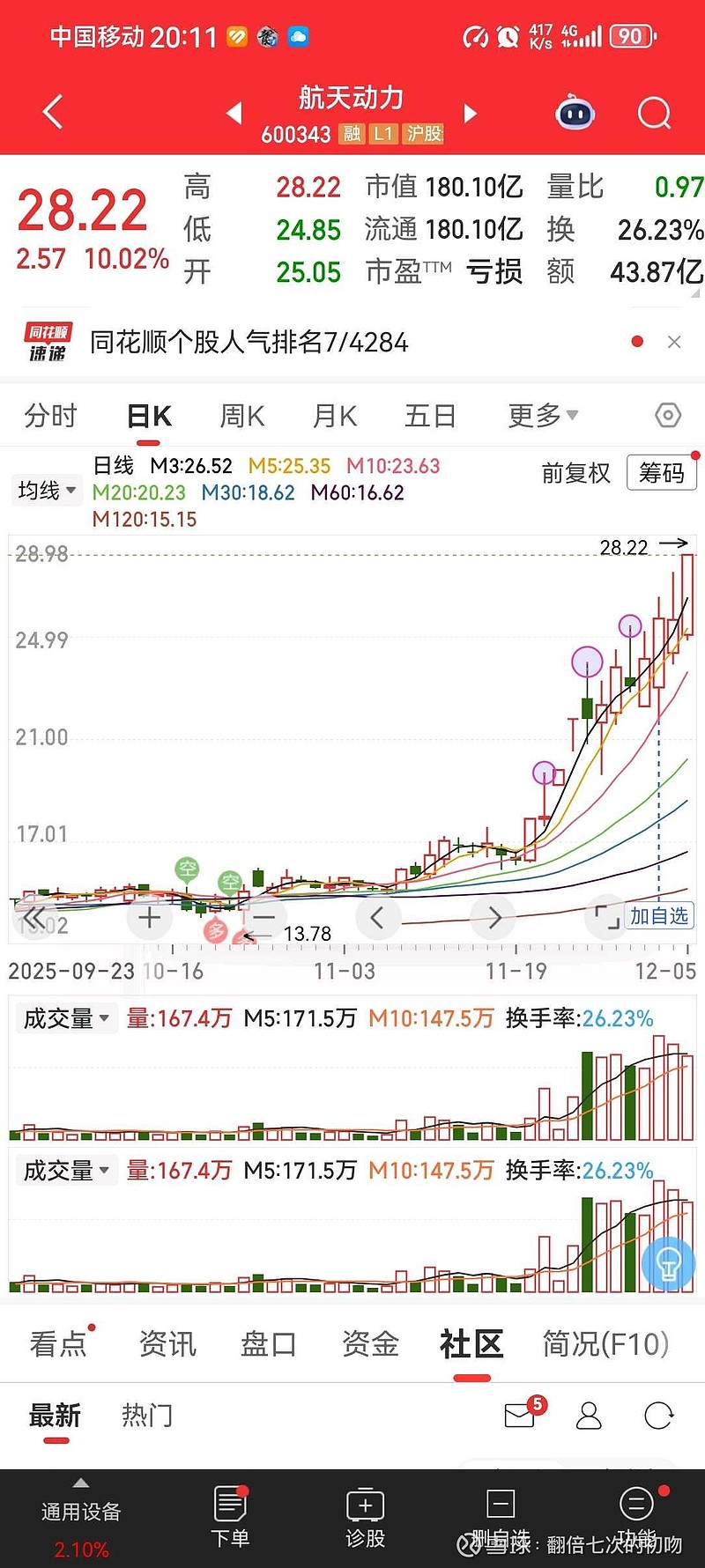This screenshot has height=1568, width=705.
Task: Open the personal profile icon
Action: pos(589,1416)
